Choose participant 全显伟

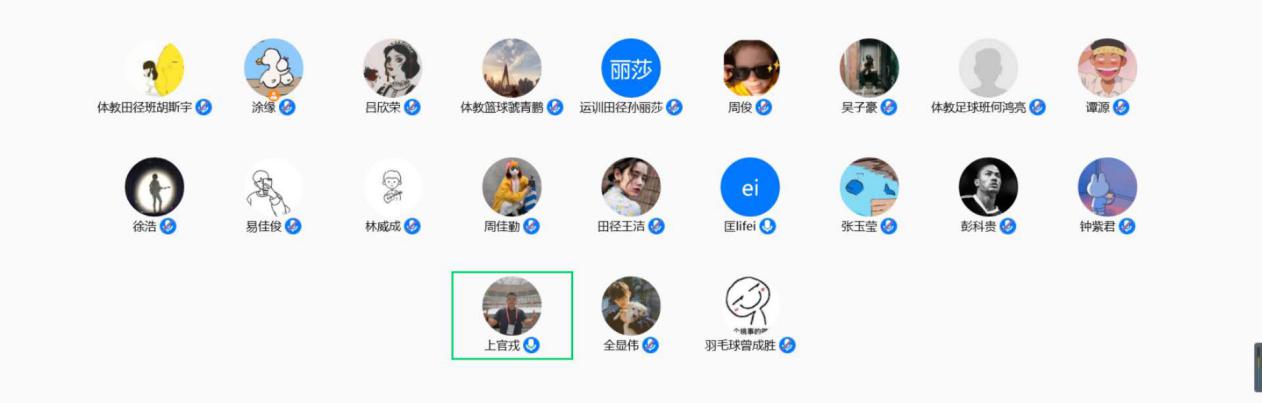631,306
